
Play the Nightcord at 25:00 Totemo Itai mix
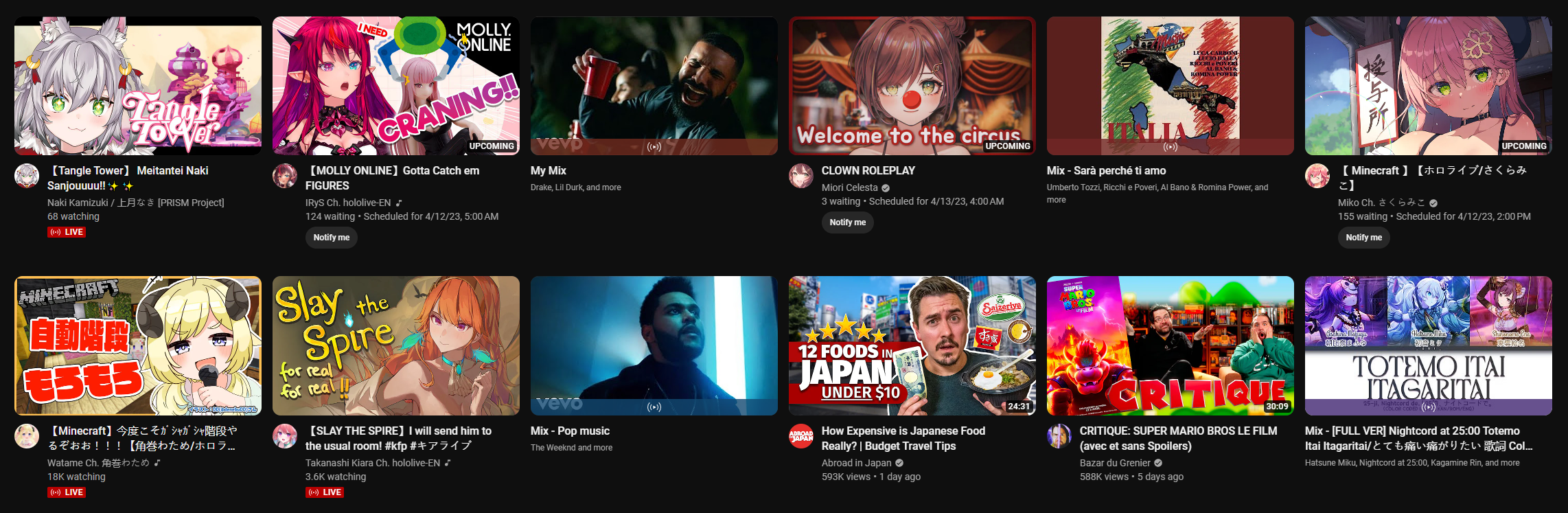[1428, 345]
